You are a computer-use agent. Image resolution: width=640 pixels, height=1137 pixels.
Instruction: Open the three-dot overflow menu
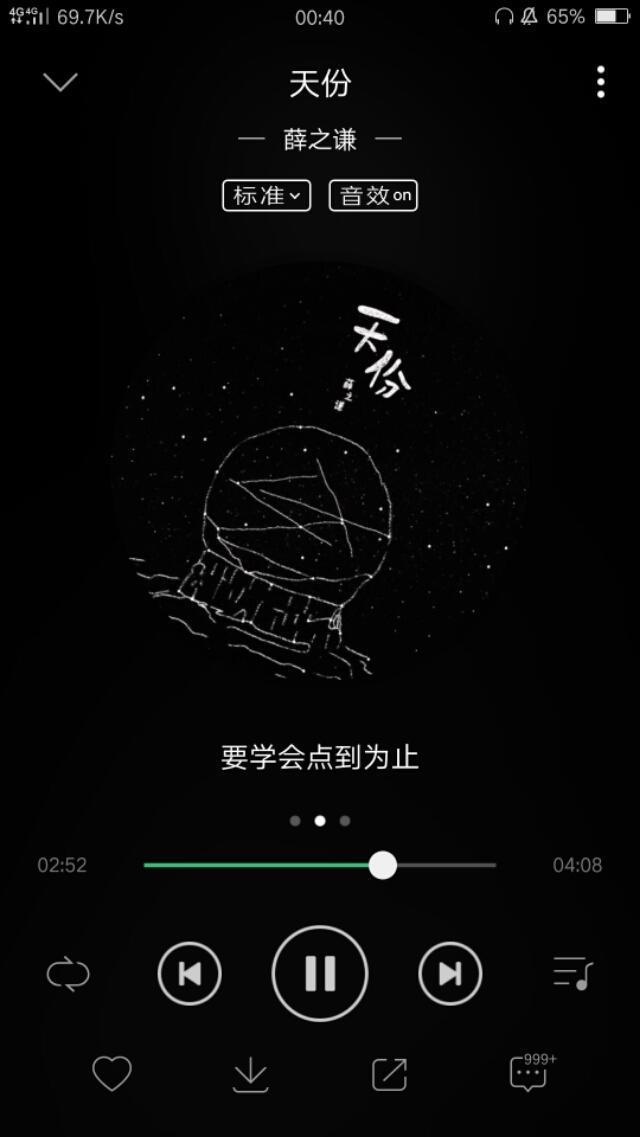point(600,82)
